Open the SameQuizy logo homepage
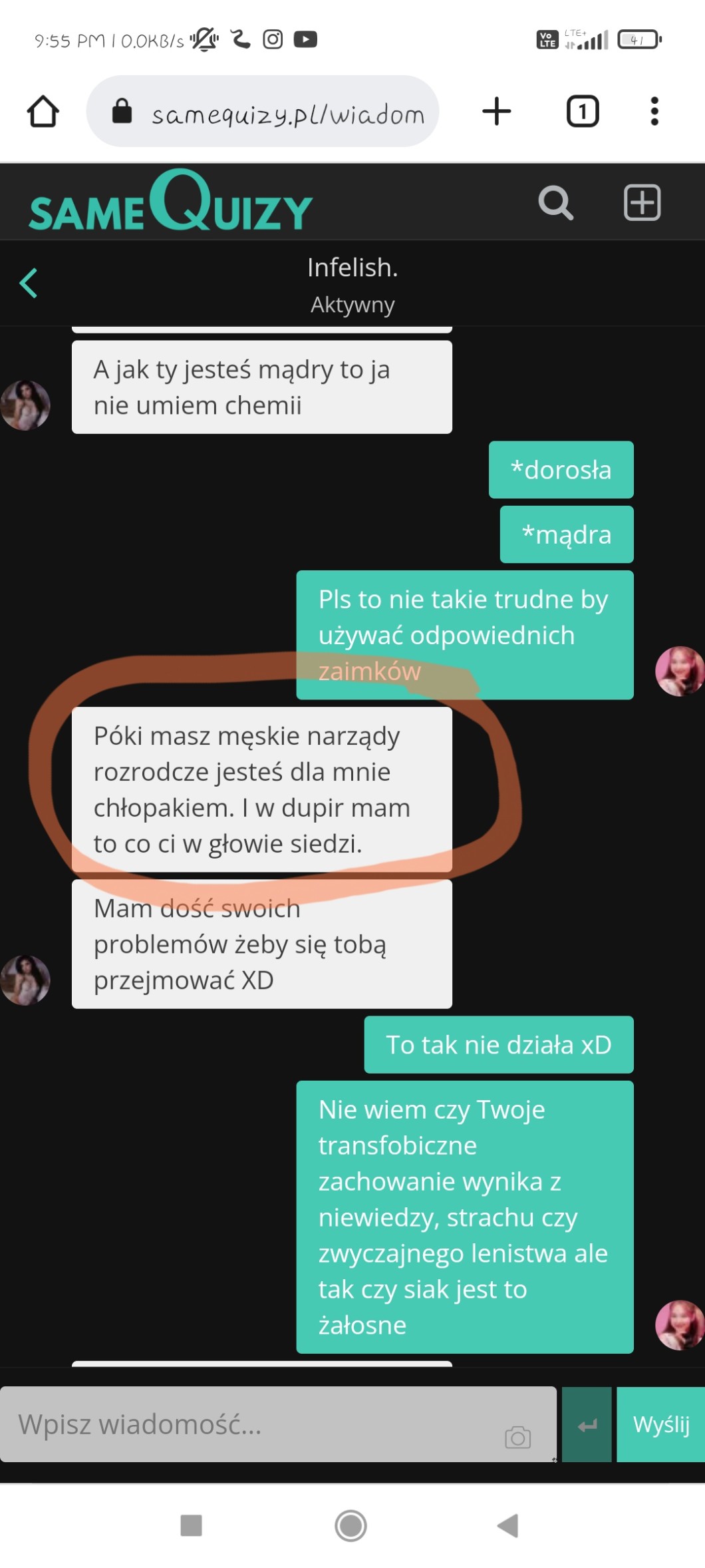The image size is (705, 1568). [170, 202]
